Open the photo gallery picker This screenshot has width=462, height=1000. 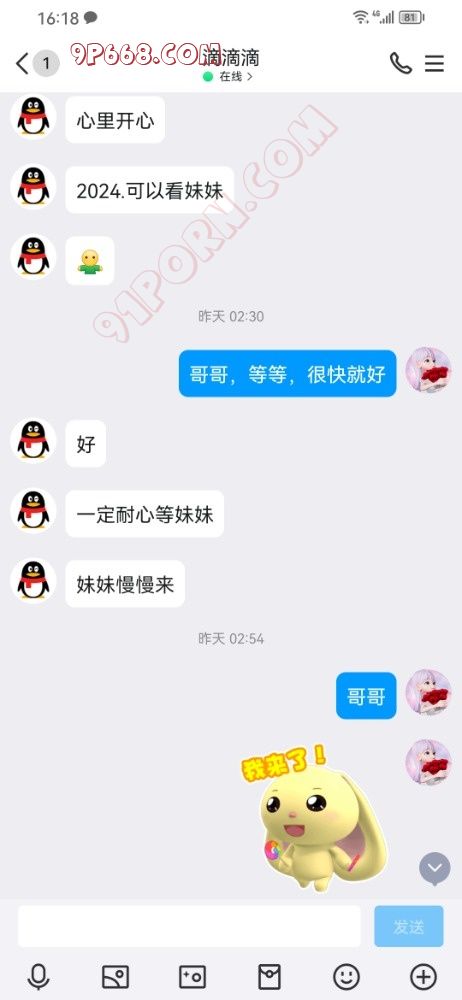point(116,976)
